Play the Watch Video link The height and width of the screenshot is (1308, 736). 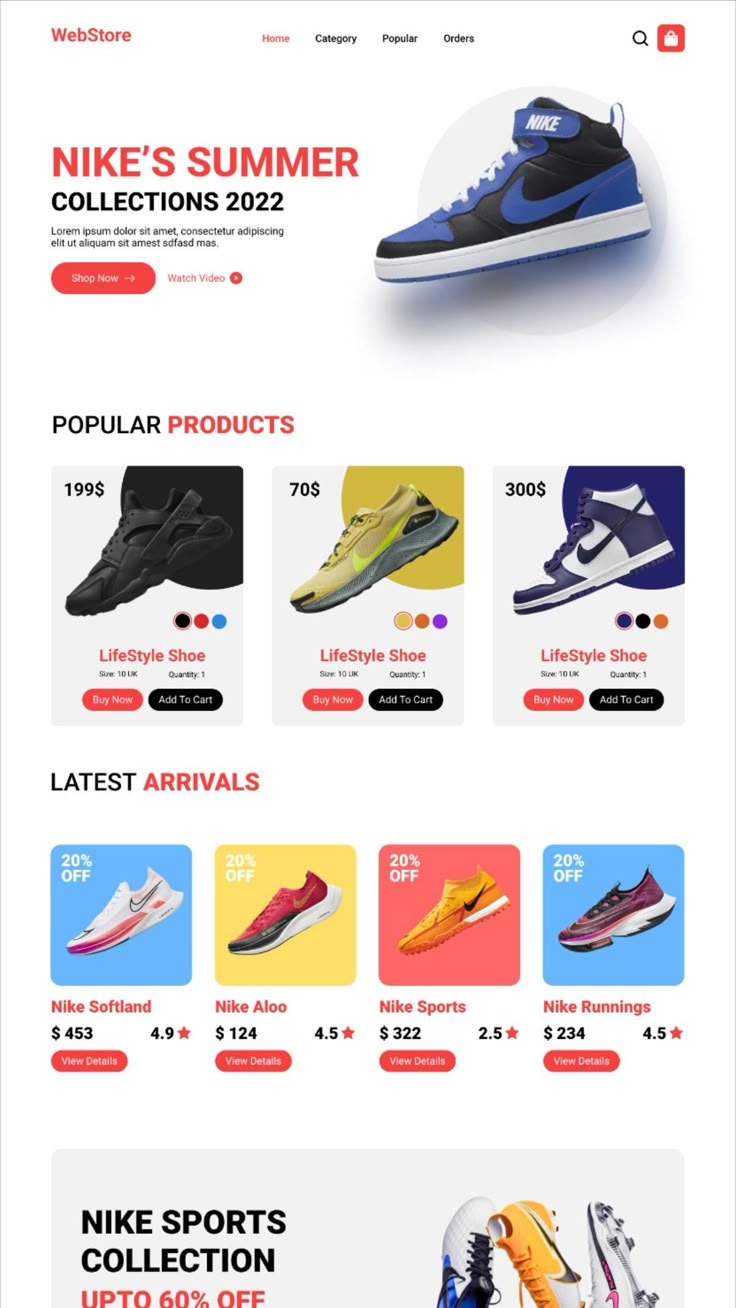204,278
